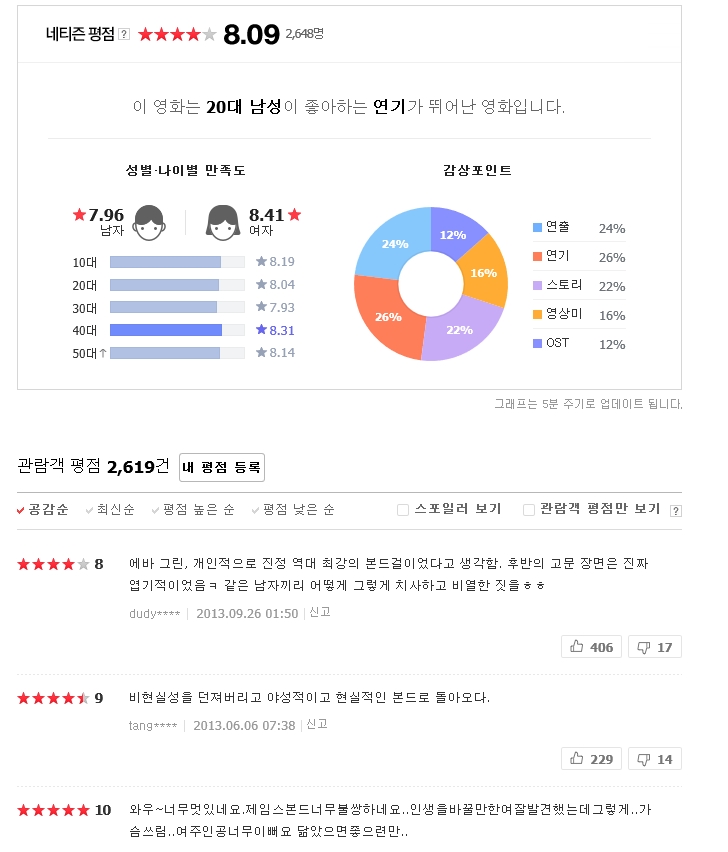
Task: Upvote tang****'s review with 229 likes
Action: click(x=591, y=759)
